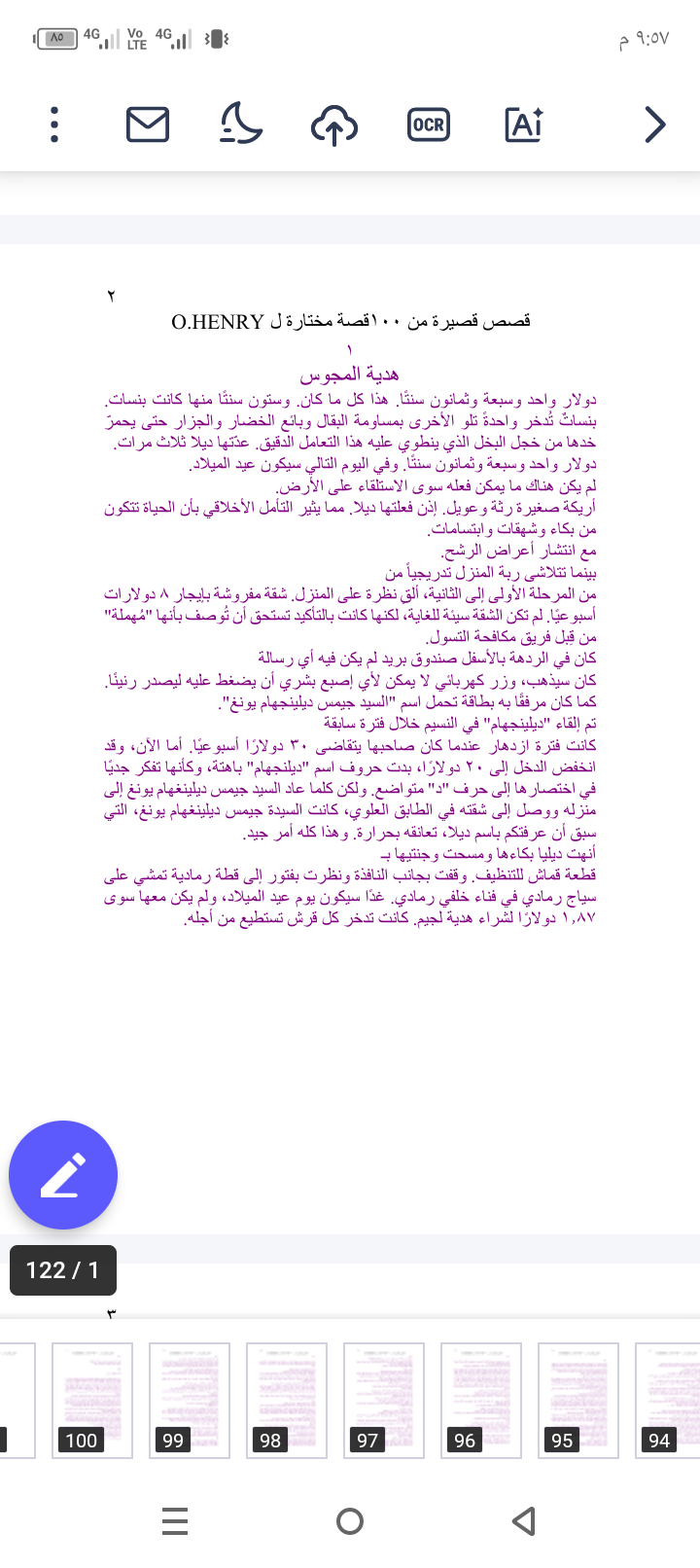700x1568 pixels.
Task: Tap the system back triangle
Action: 524,1520
